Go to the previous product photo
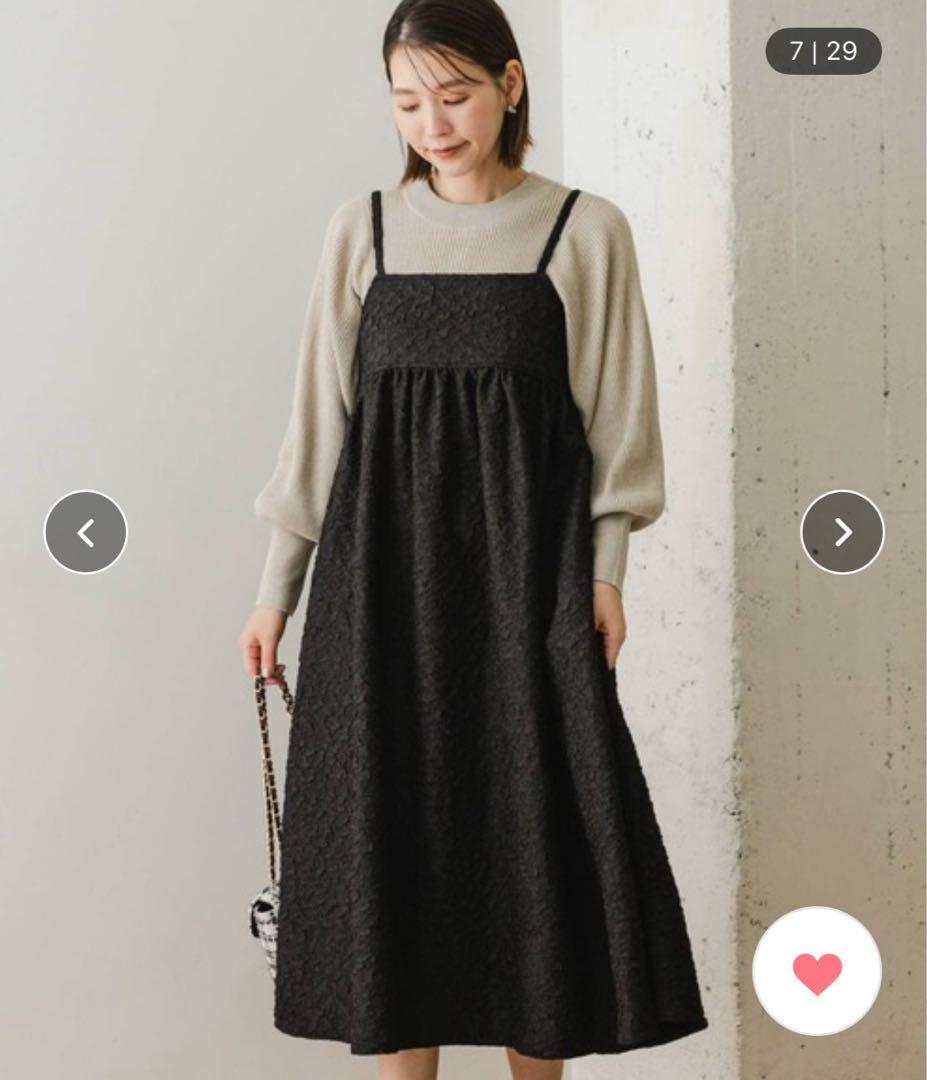 pos(86,532)
